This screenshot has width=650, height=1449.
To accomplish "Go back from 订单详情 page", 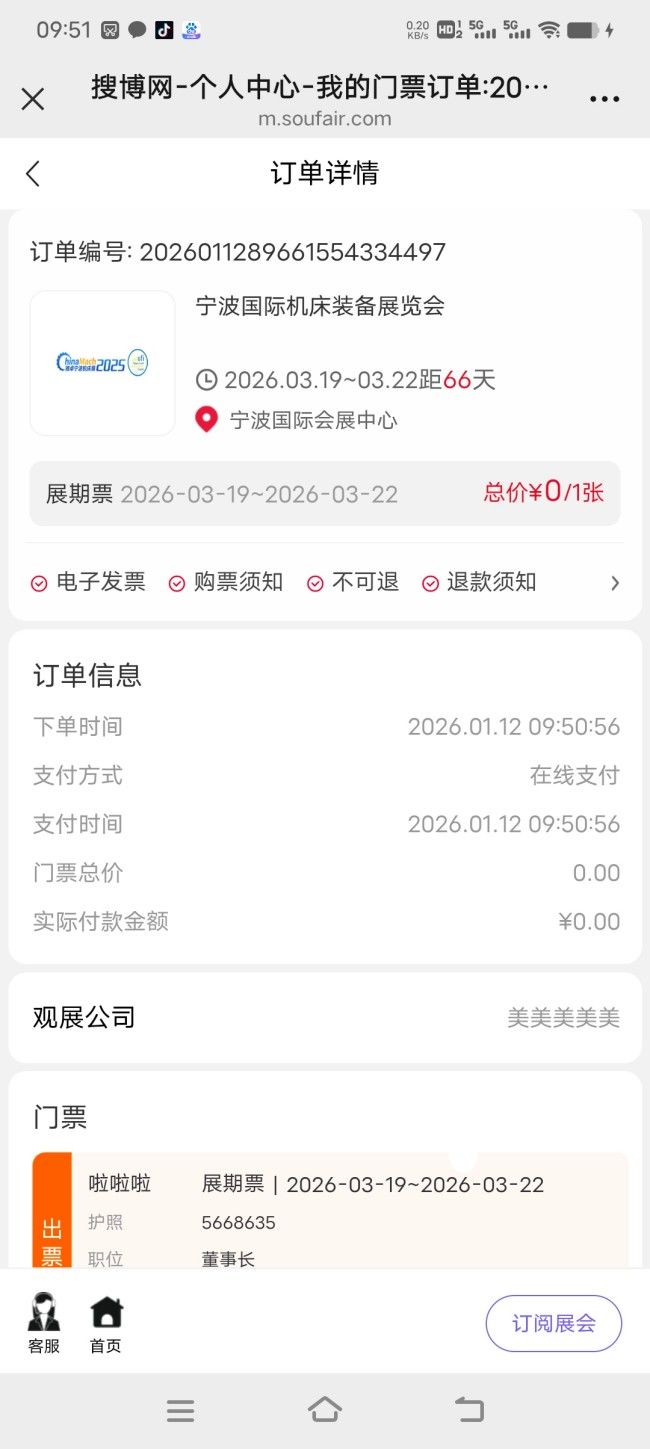I will point(33,174).
